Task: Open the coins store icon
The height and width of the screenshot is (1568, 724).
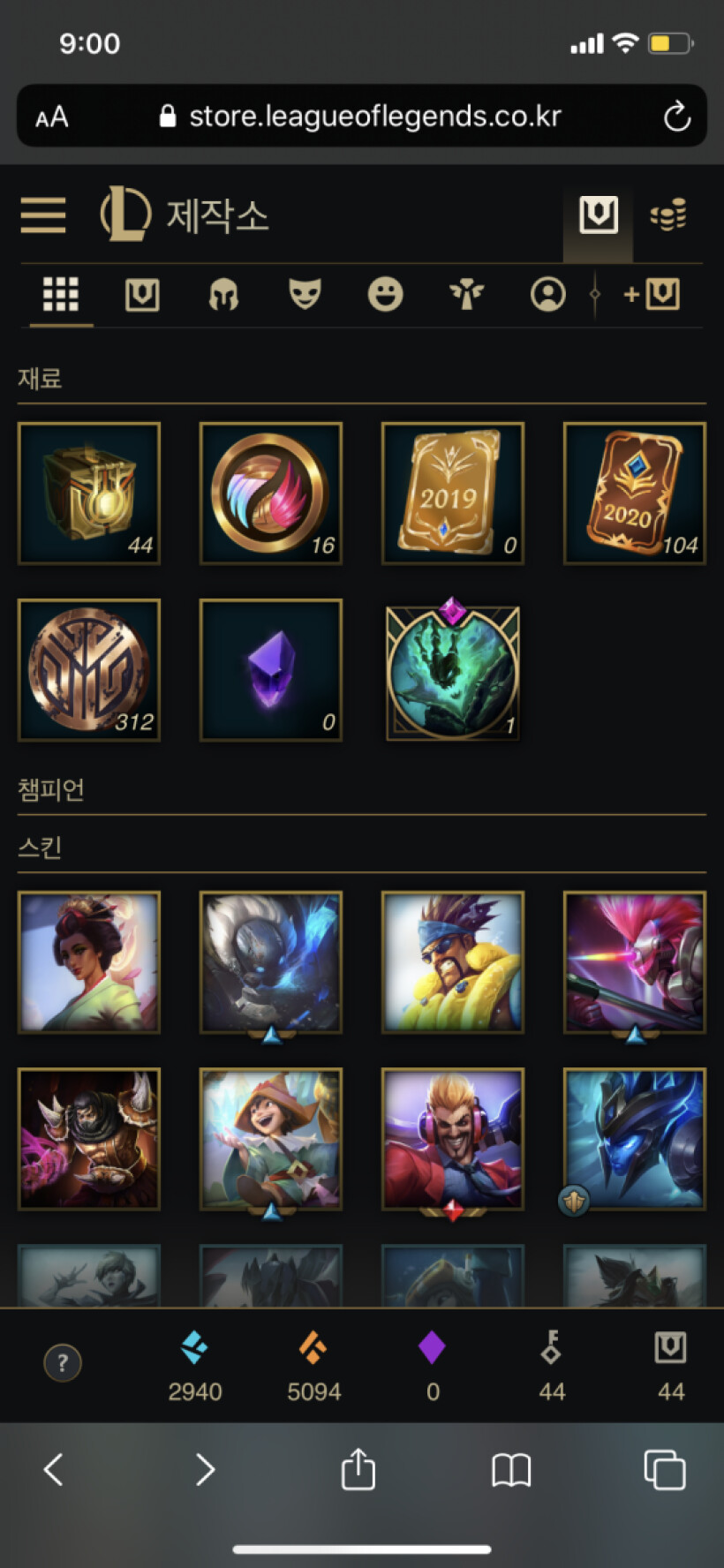Action: click(x=668, y=215)
